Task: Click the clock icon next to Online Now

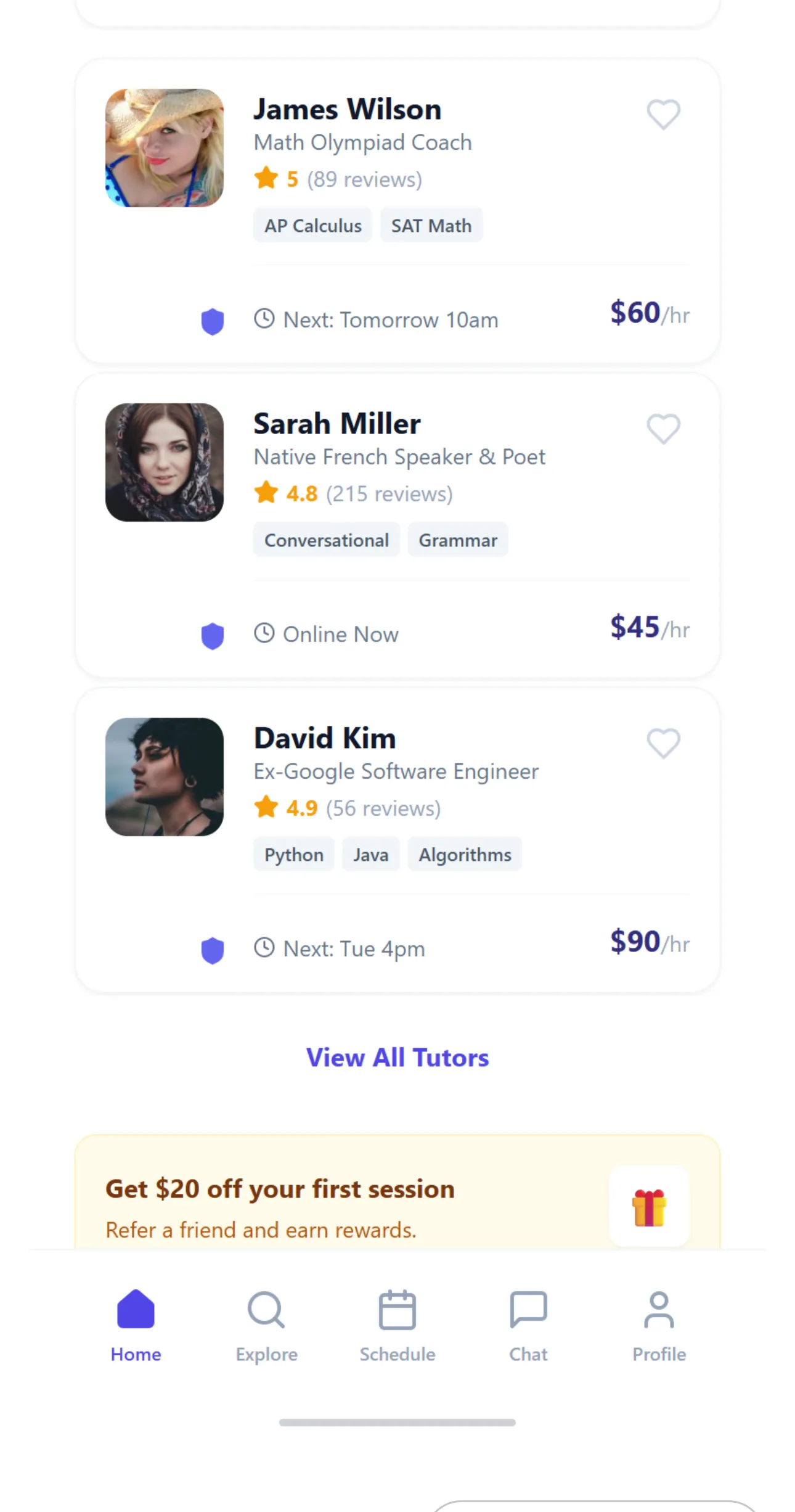Action: click(265, 633)
